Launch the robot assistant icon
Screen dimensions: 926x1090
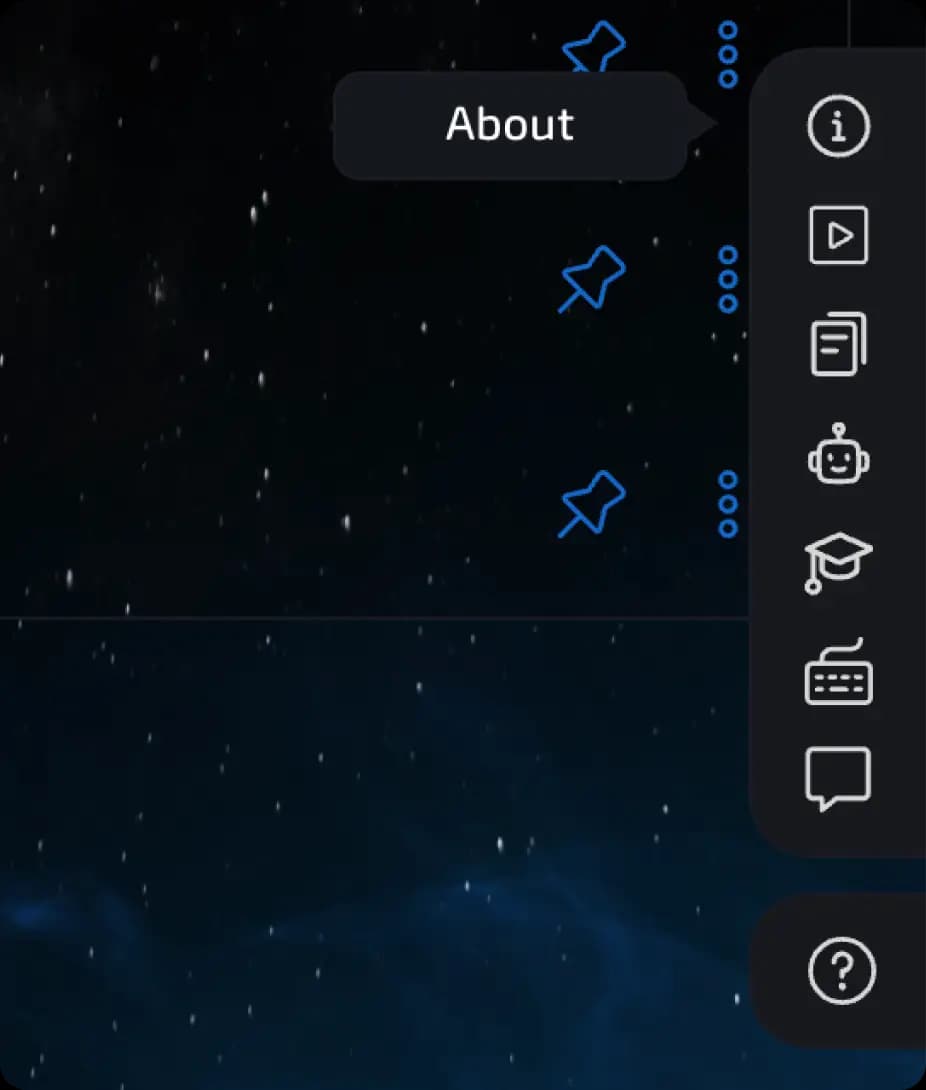click(838, 456)
